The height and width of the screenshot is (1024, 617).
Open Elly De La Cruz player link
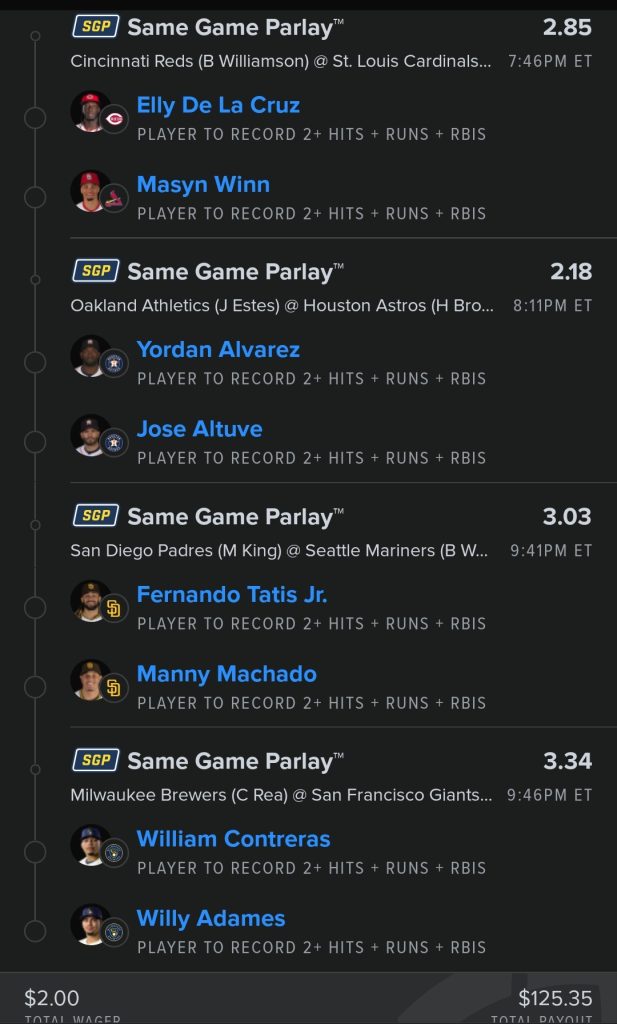(x=218, y=106)
